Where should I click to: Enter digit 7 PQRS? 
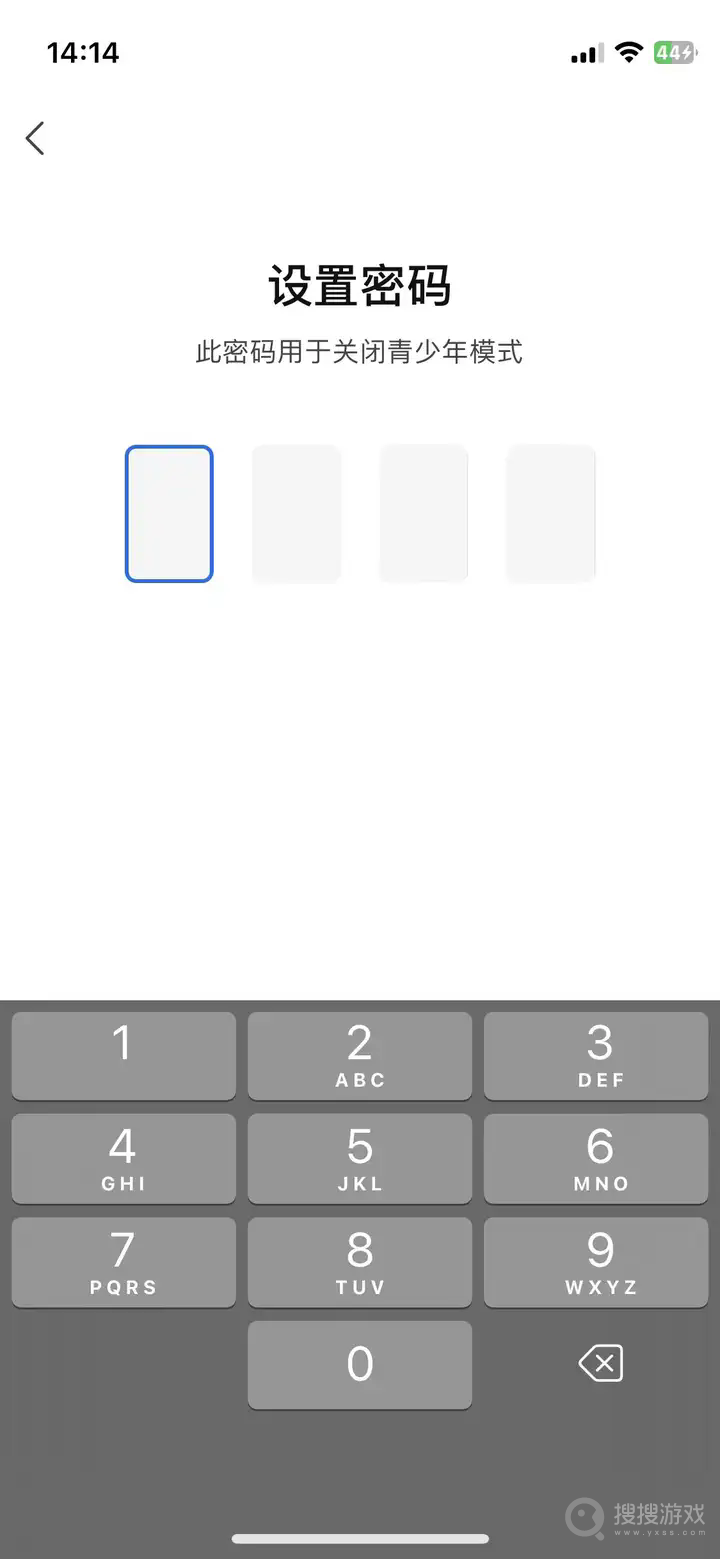click(x=124, y=1262)
